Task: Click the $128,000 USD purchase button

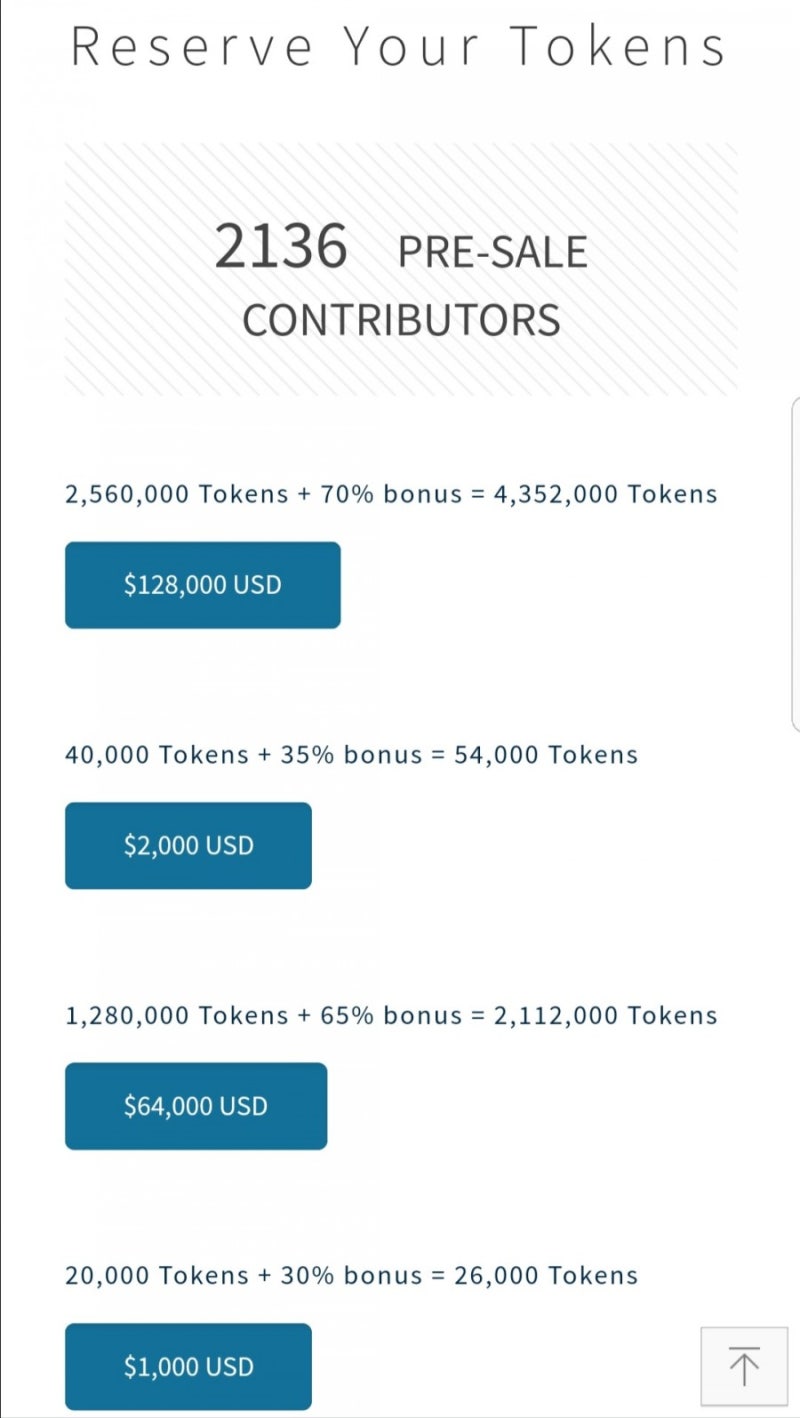Action: [x=202, y=584]
